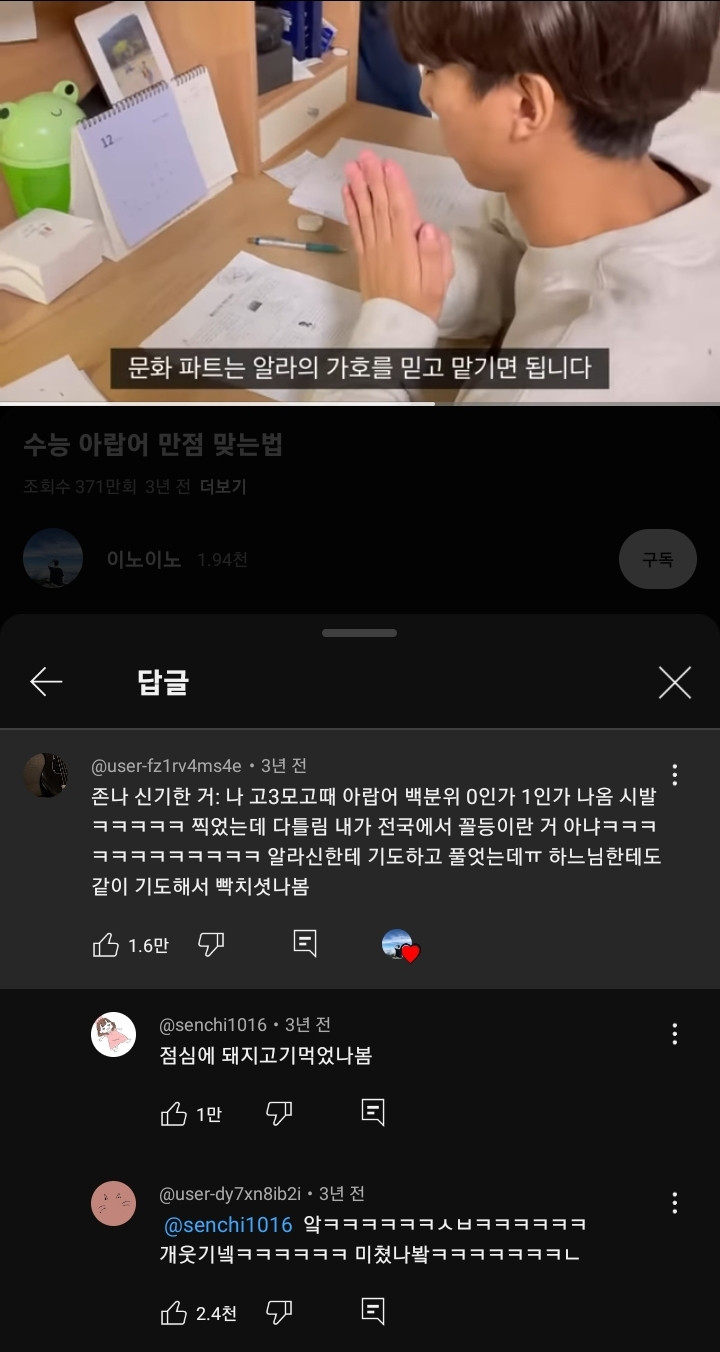Viewport: 720px width, 1352px height.
Task: Dislike senchi1016's reply
Action: click(x=279, y=1113)
